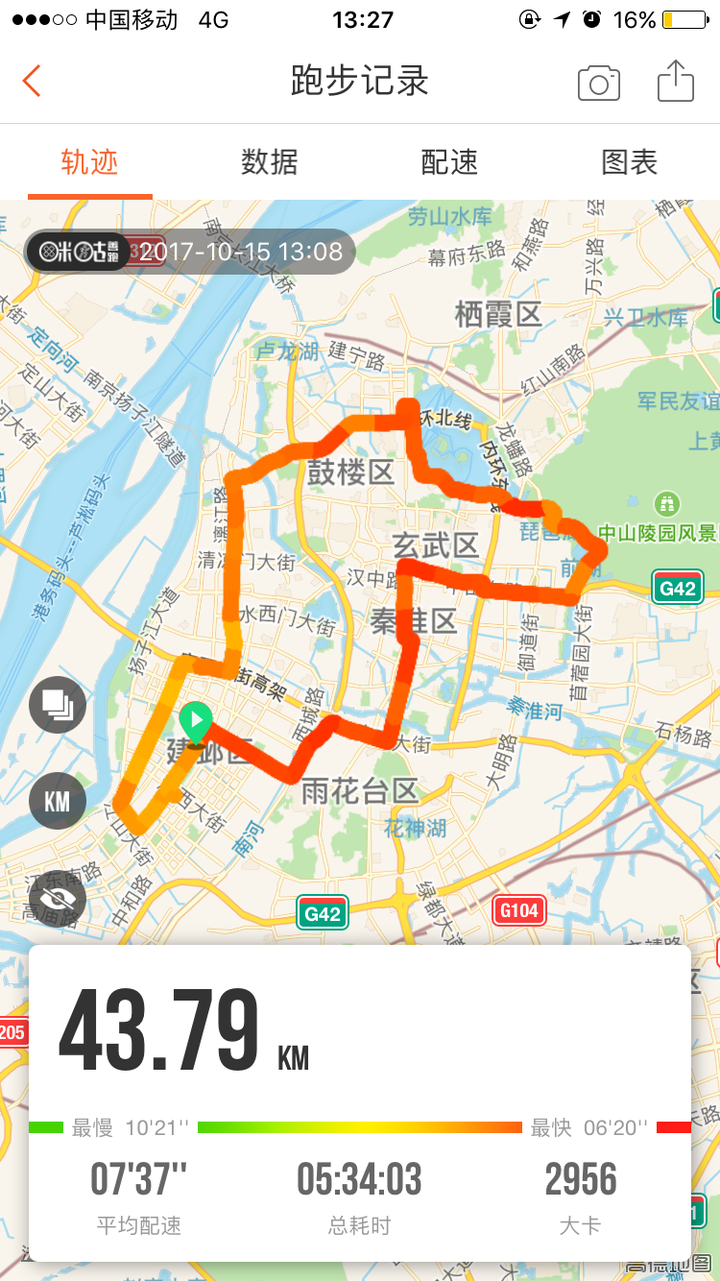The height and width of the screenshot is (1281, 720).
Task: Change the map layer style
Action: [x=57, y=705]
